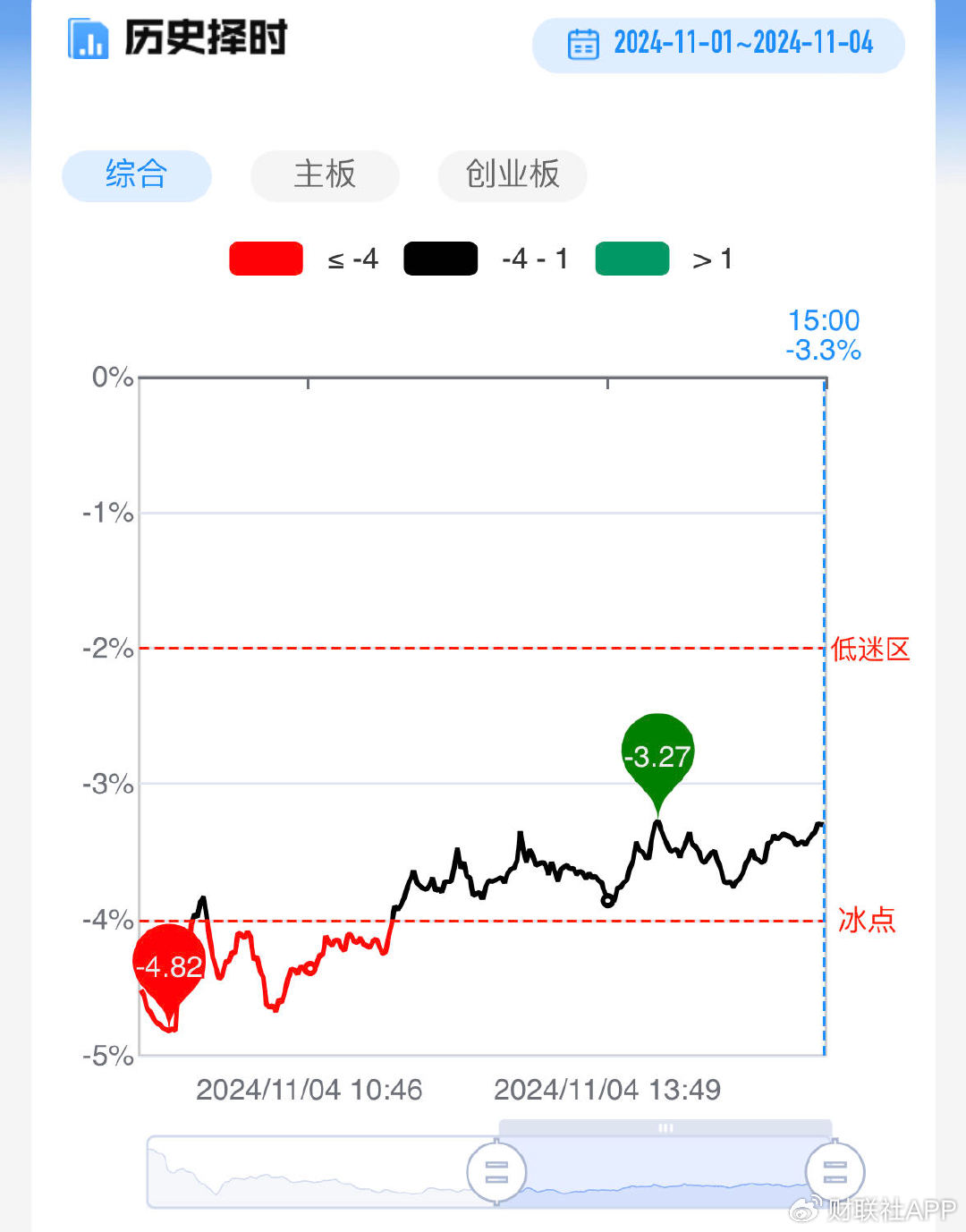
Task: Switch to the 创业板 tab
Action: point(512,175)
